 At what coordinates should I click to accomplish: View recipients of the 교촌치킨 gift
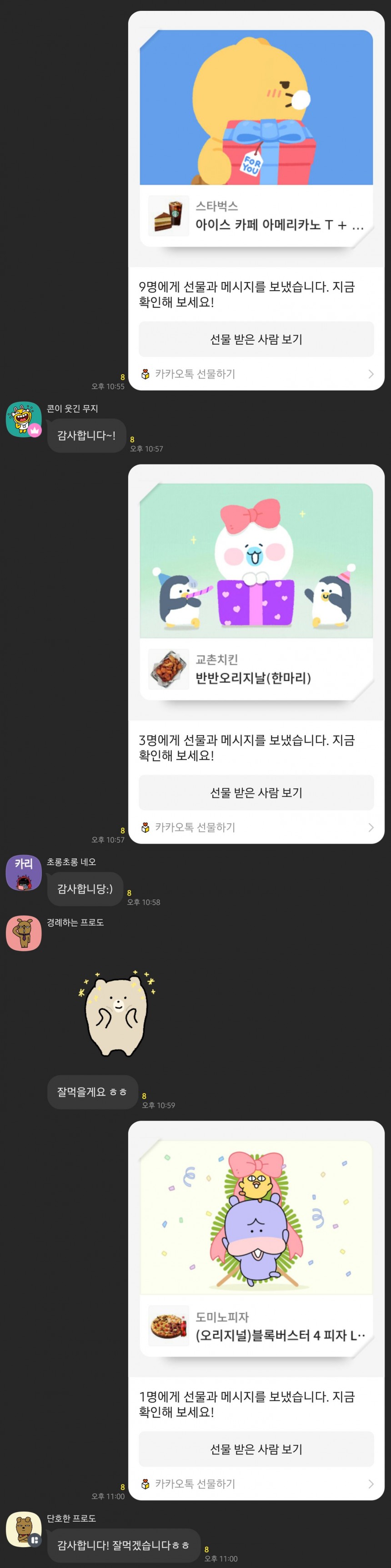pos(256,792)
